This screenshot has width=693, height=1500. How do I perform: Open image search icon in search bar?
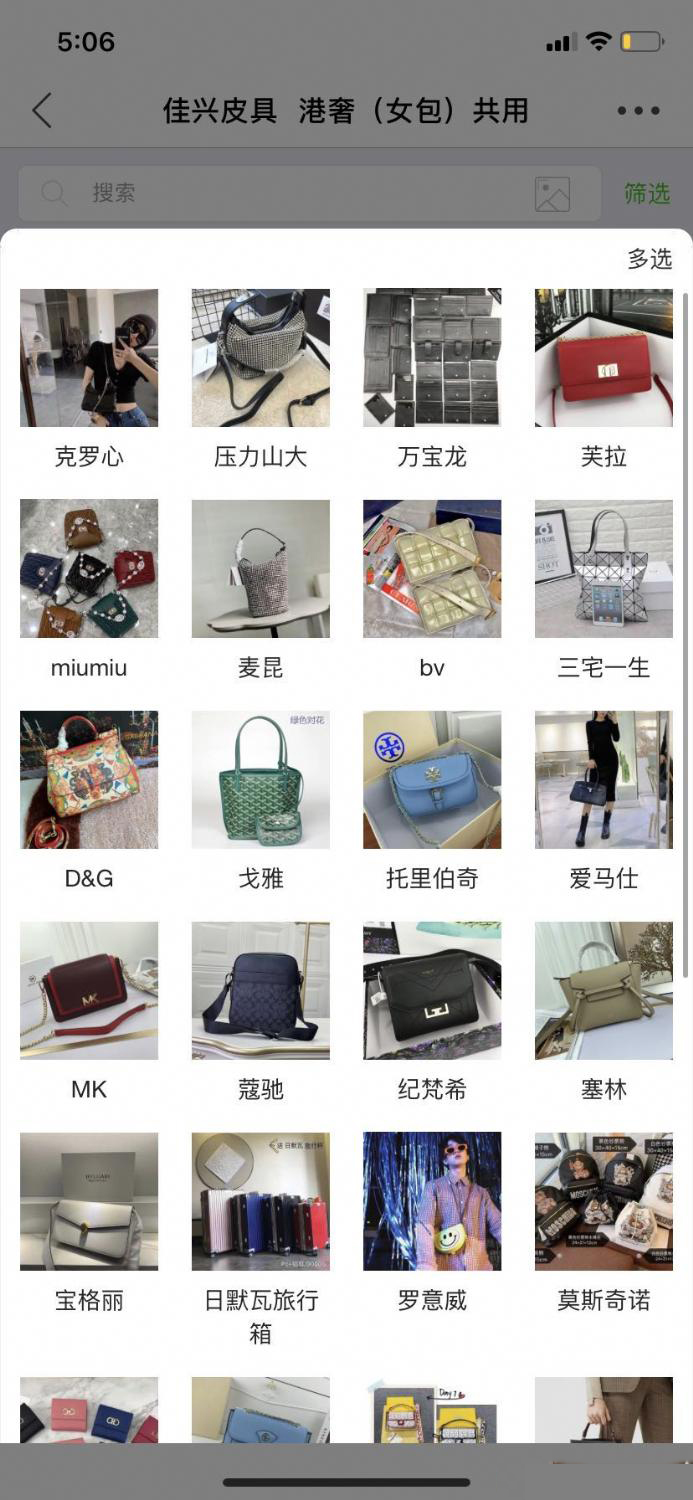(x=552, y=194)
